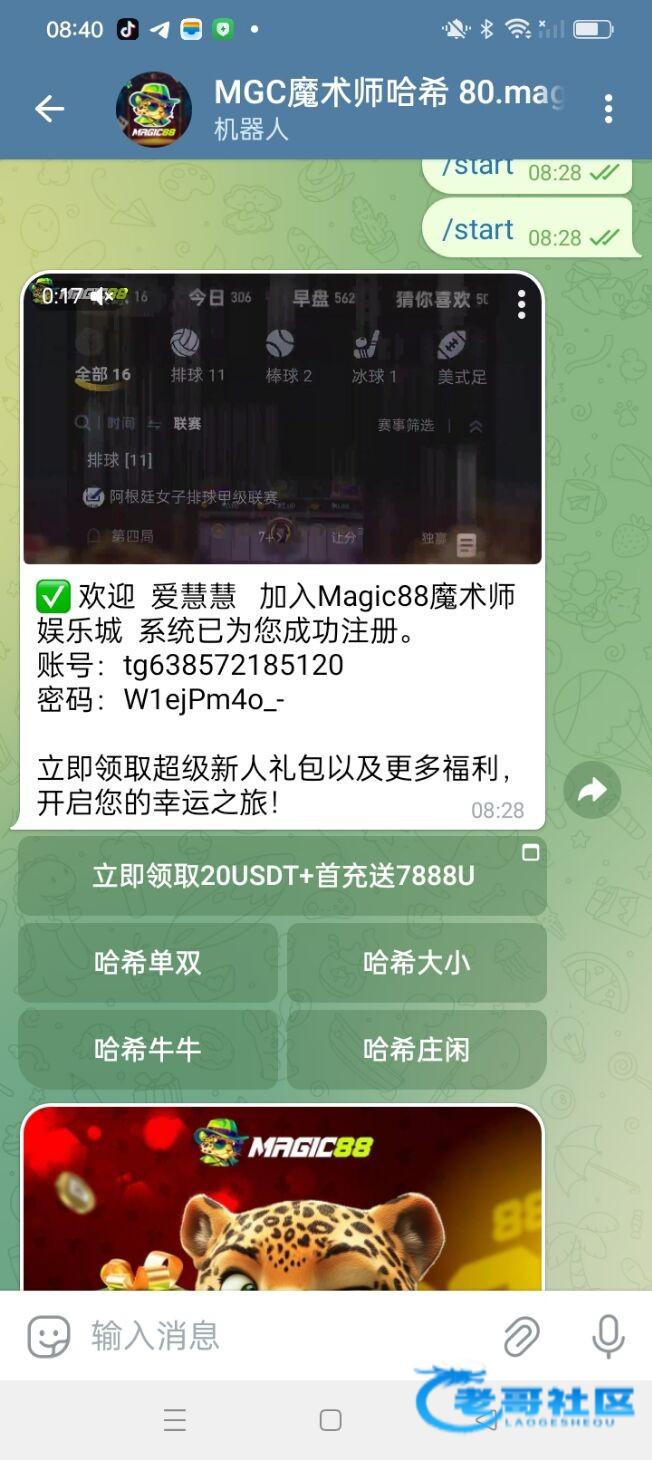Select the 哈希单双 button

click(148, 963)
